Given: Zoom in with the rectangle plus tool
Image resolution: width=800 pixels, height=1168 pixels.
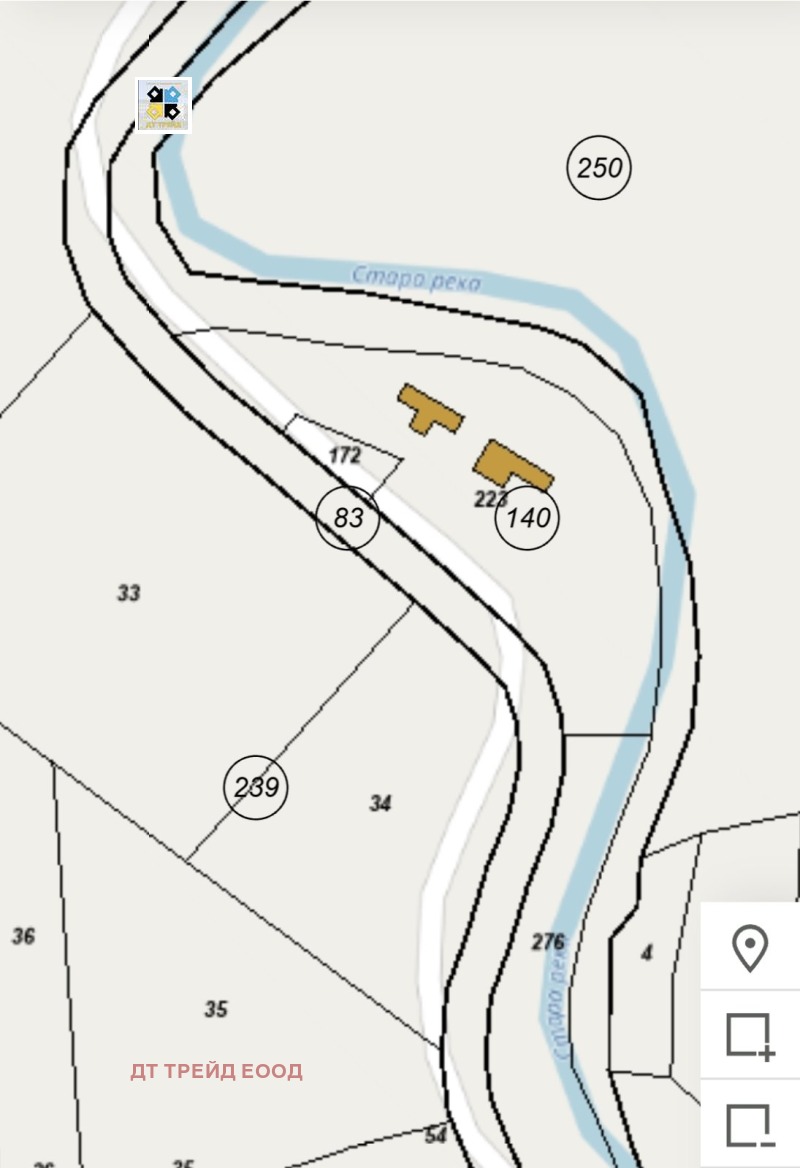Looking at the screenshot, I should [x=750, y=1036].
